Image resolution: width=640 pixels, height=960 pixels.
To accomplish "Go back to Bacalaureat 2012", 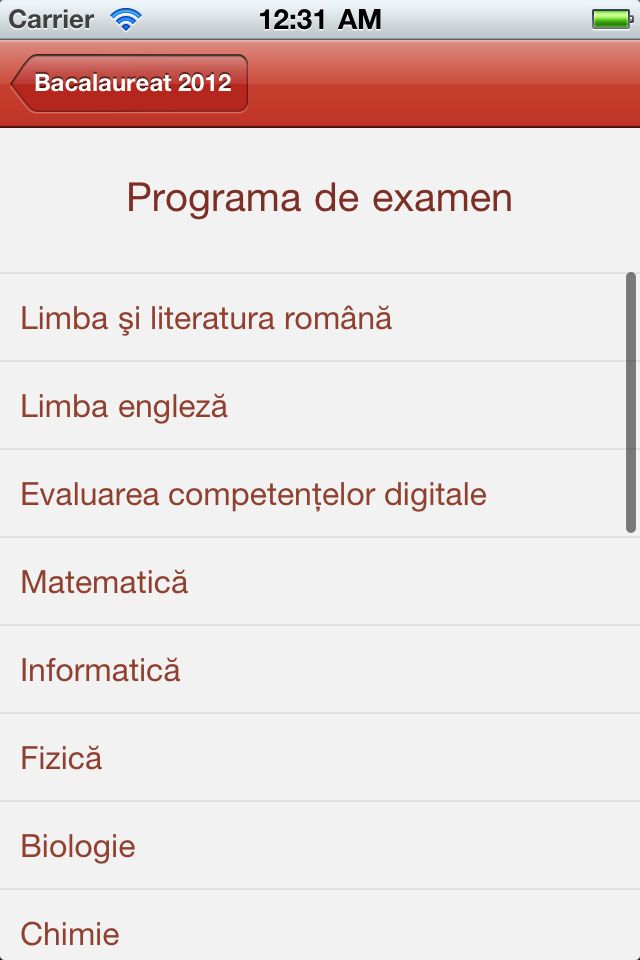I will (x=130, y=83).
